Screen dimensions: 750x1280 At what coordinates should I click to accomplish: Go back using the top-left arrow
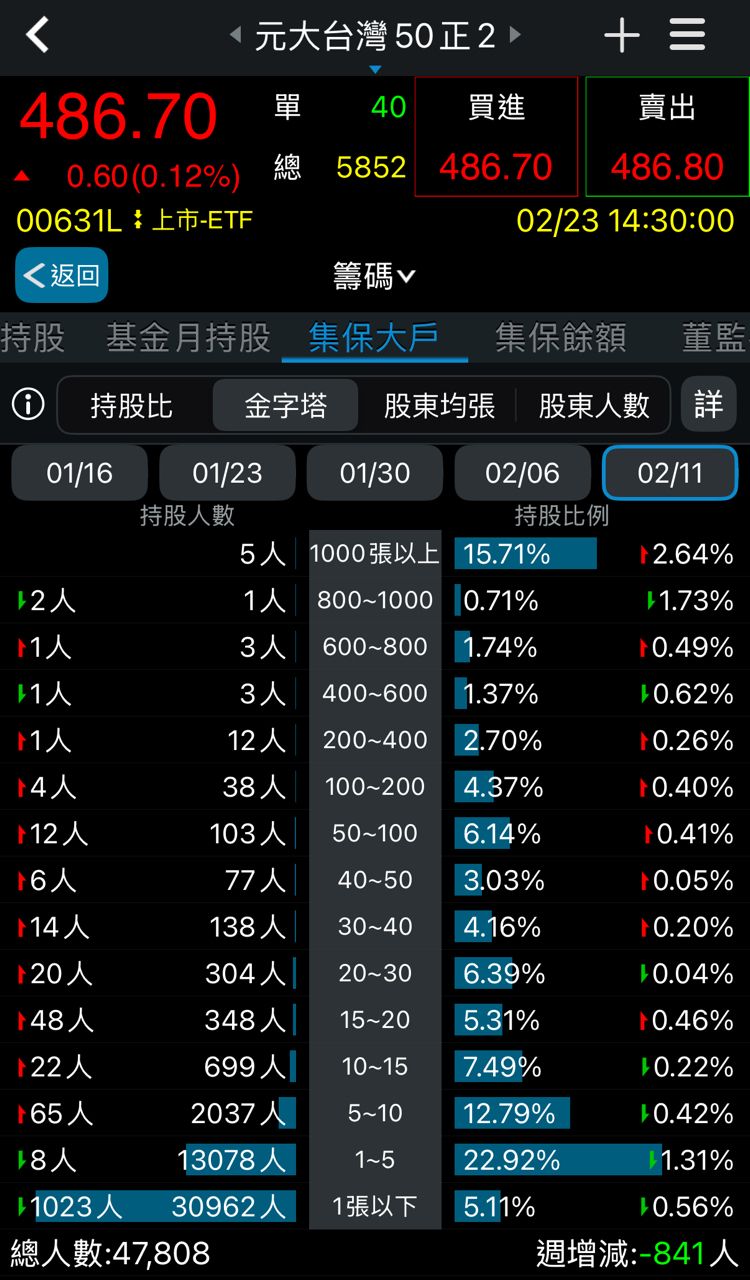[38, 36]
